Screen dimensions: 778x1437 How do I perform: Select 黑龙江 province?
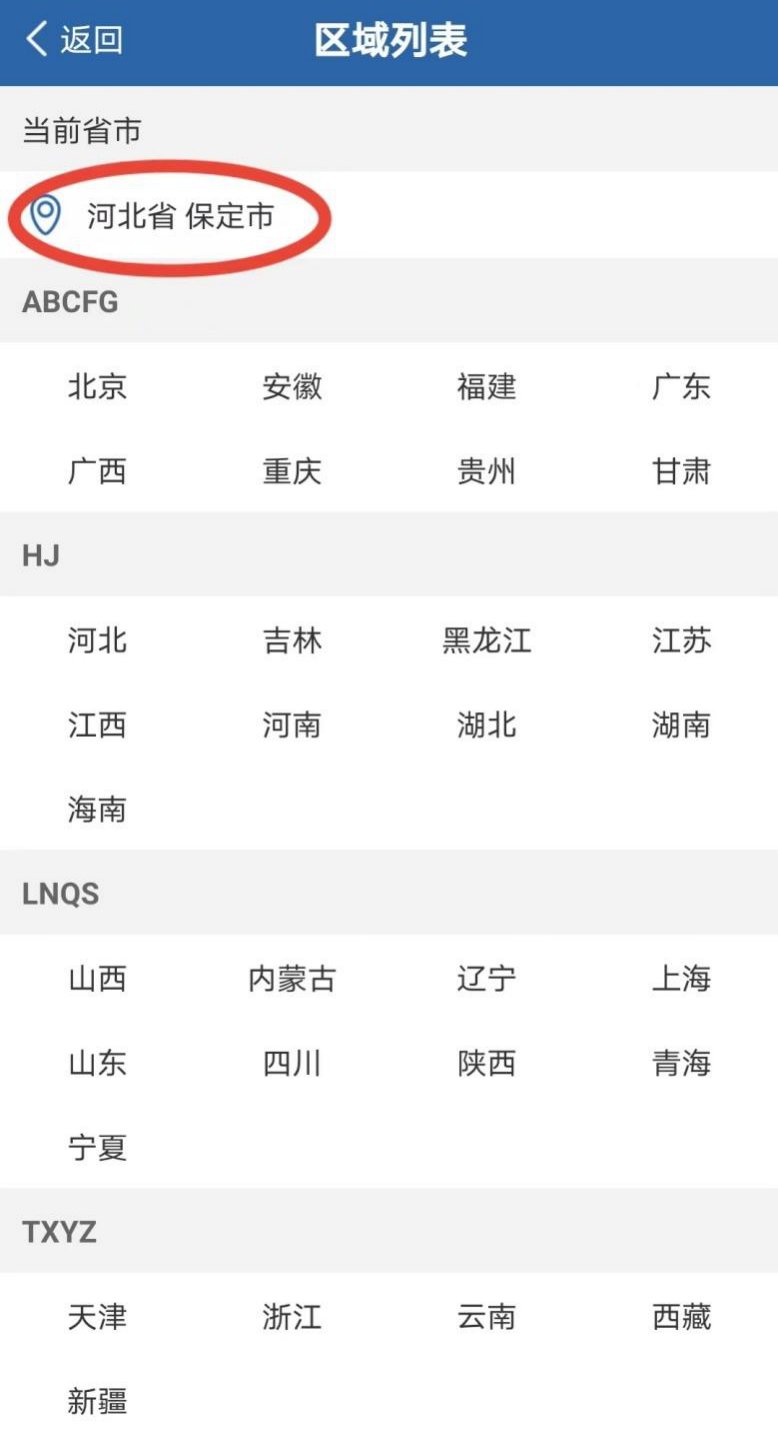486,640
